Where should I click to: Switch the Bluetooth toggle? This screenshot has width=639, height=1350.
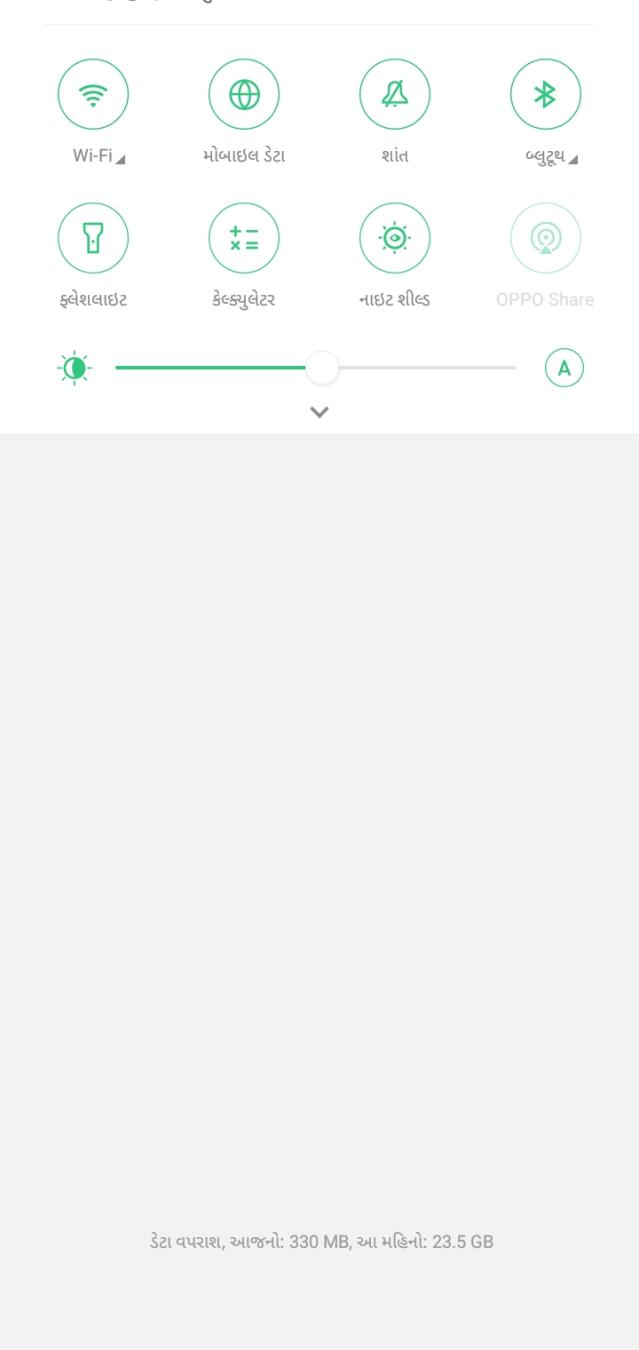[x=545, y=95]
